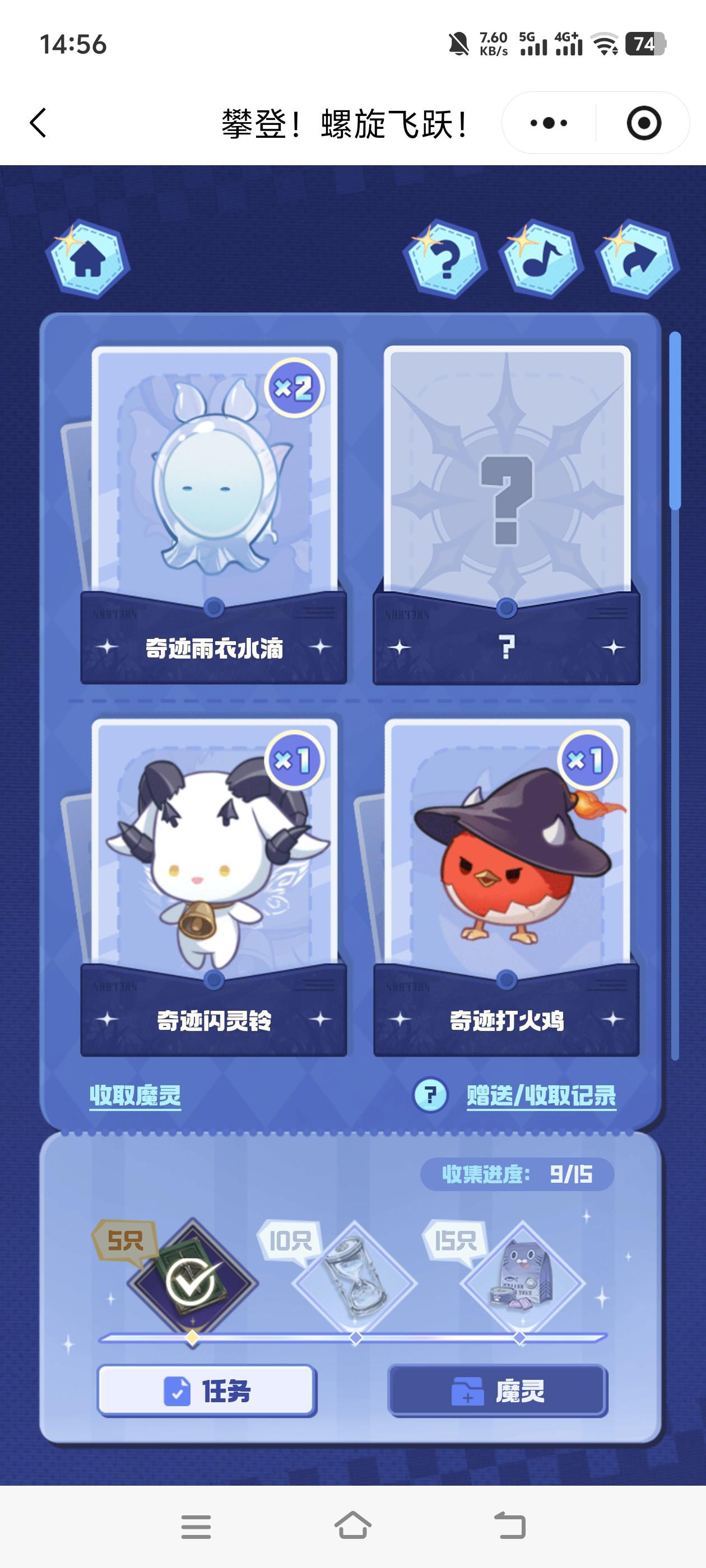Switch to the 魔灵 tab
Image resolution: width=706 pixels, height=1568 pixels.
tap(498, 1391)
